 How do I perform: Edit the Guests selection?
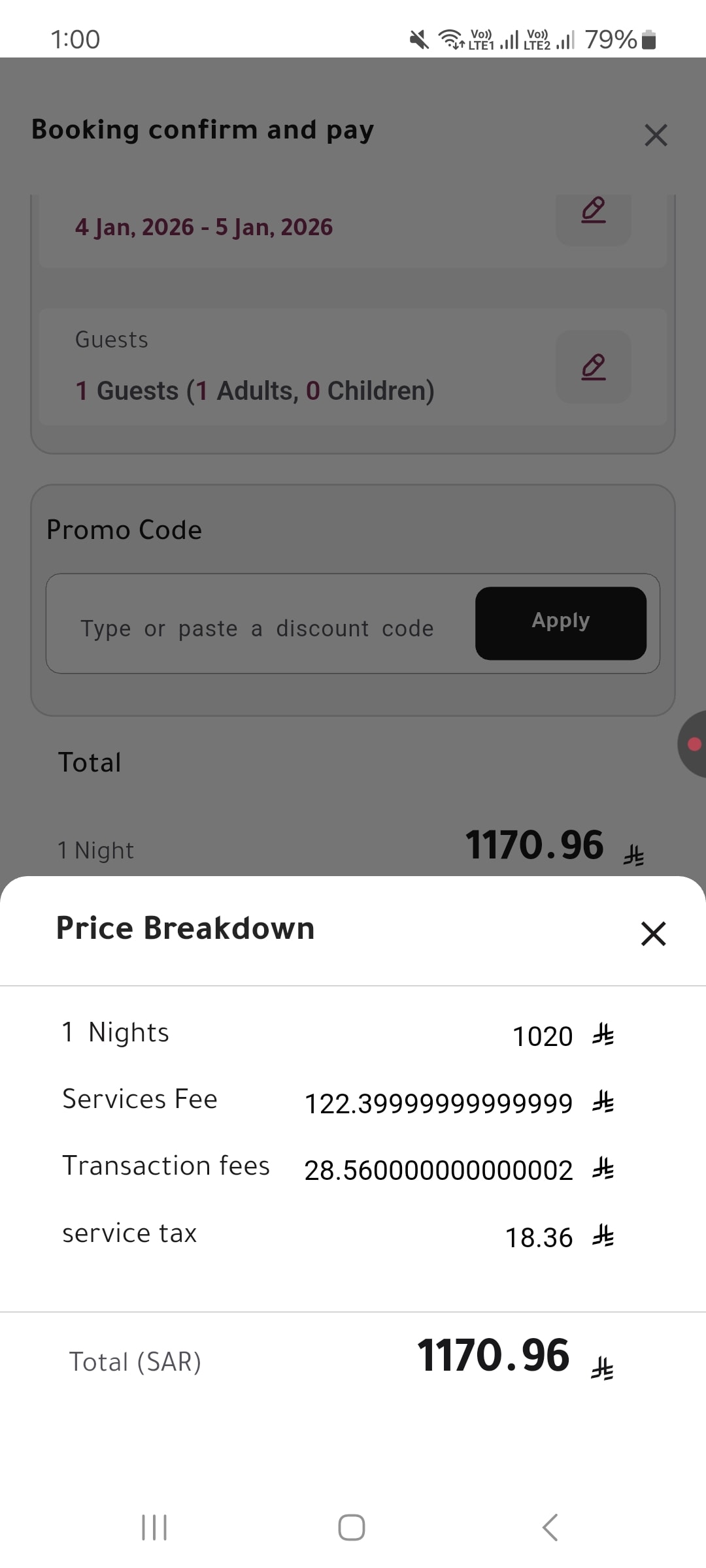click(594, 367)
